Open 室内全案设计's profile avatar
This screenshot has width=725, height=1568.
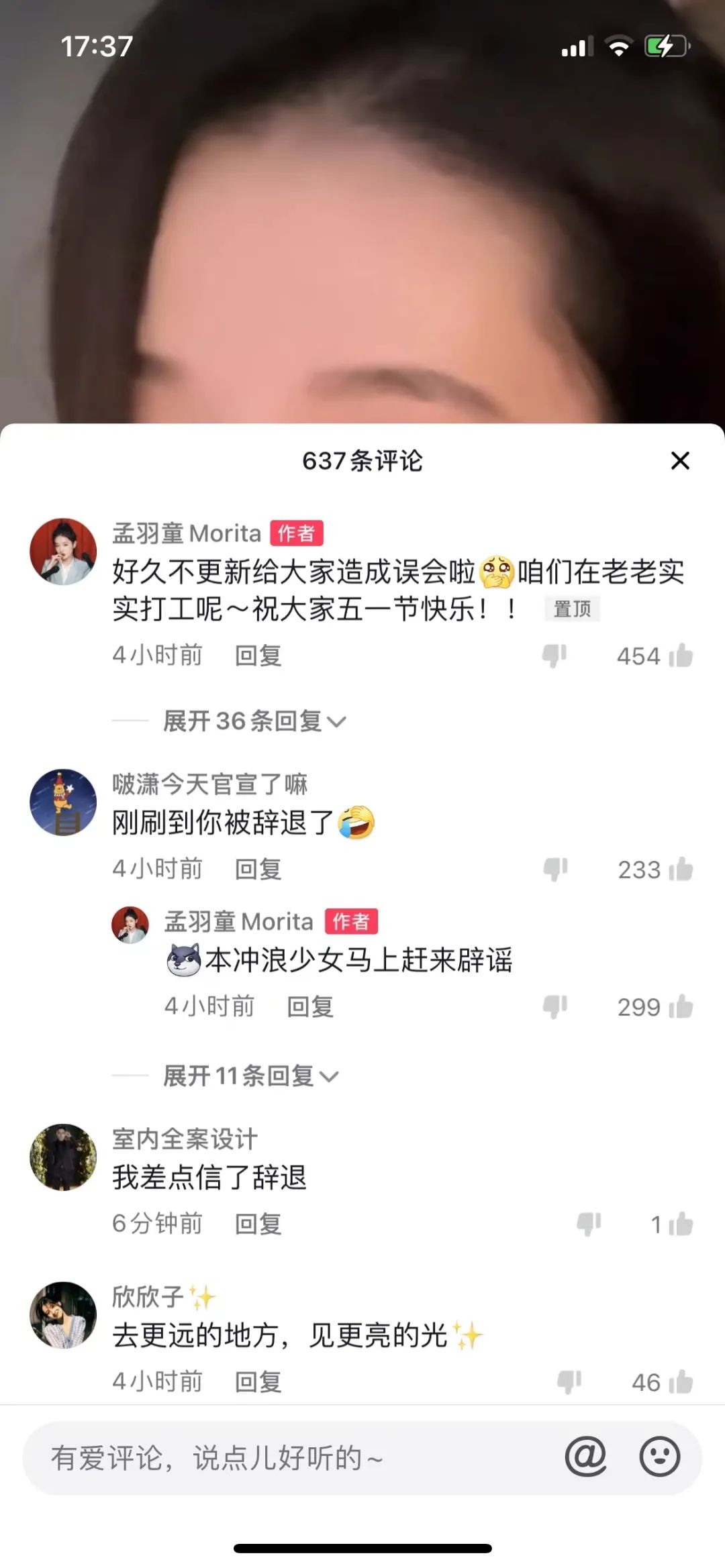63,1157
